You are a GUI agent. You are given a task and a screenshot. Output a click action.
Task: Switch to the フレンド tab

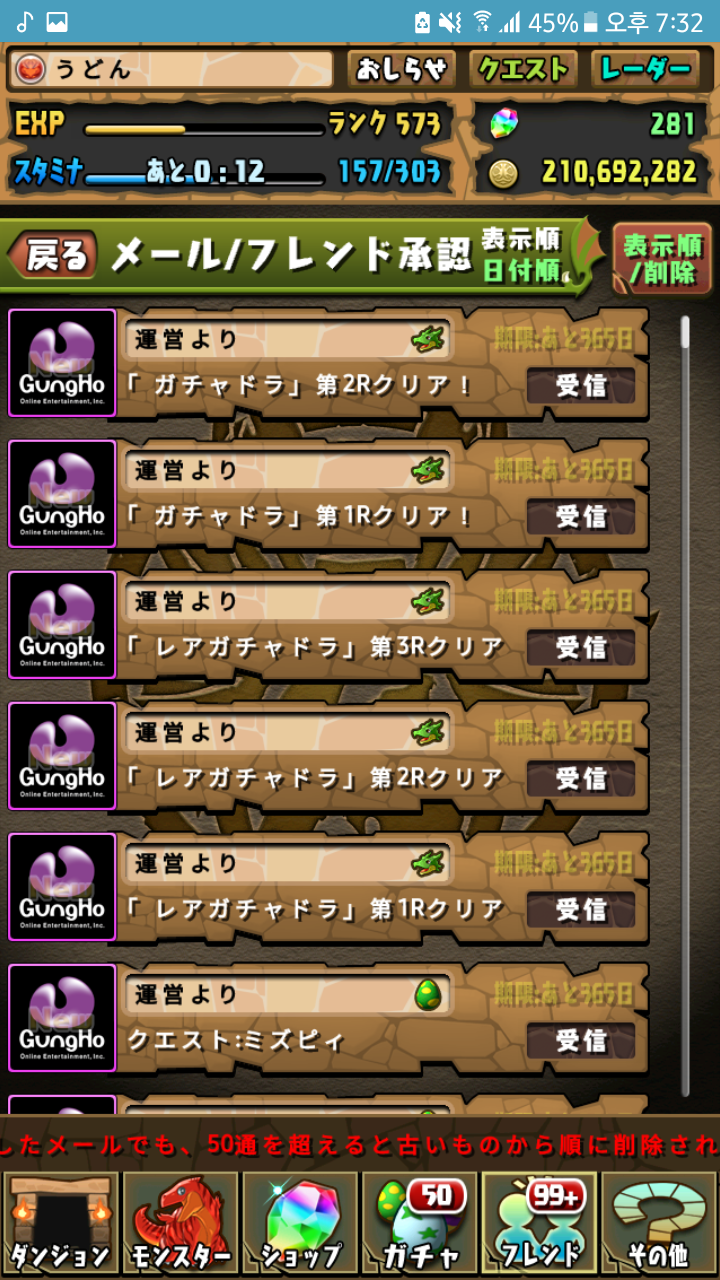(540, 1224)
